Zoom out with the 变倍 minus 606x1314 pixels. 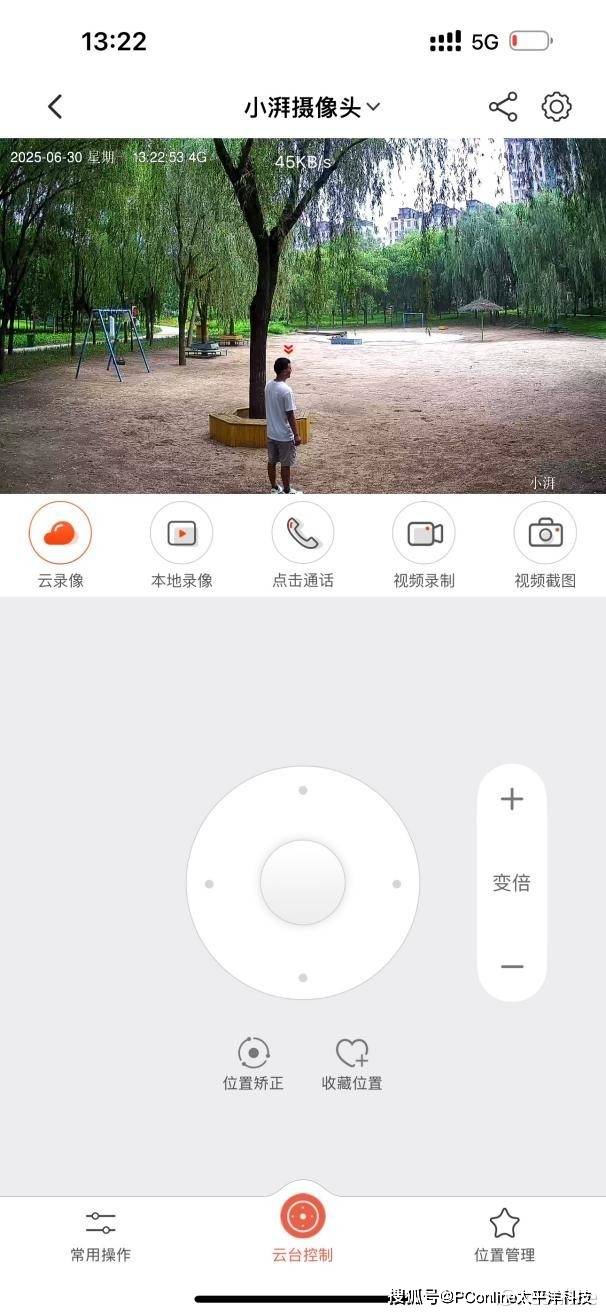tap(512, 967)
